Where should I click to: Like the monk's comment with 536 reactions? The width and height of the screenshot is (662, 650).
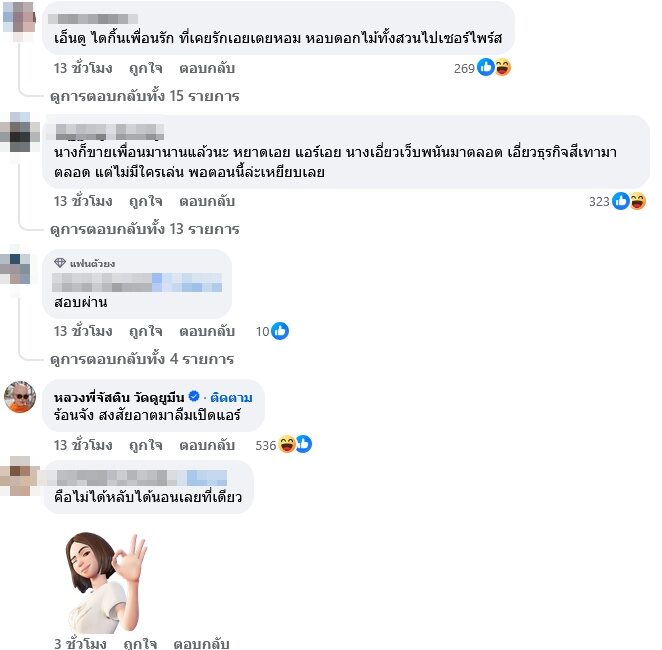(x=146, y=444)
